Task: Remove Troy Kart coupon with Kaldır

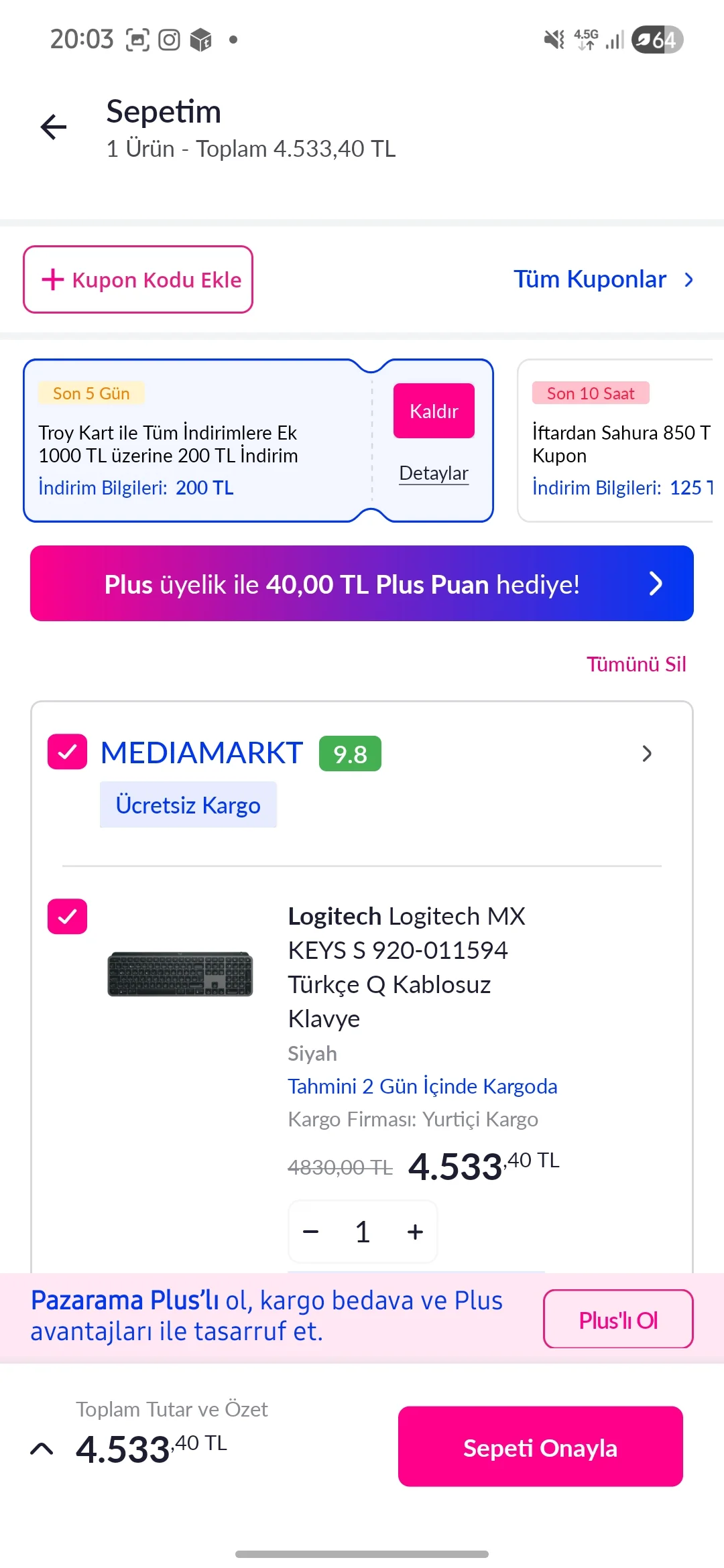Action: (x=434, y=411)
